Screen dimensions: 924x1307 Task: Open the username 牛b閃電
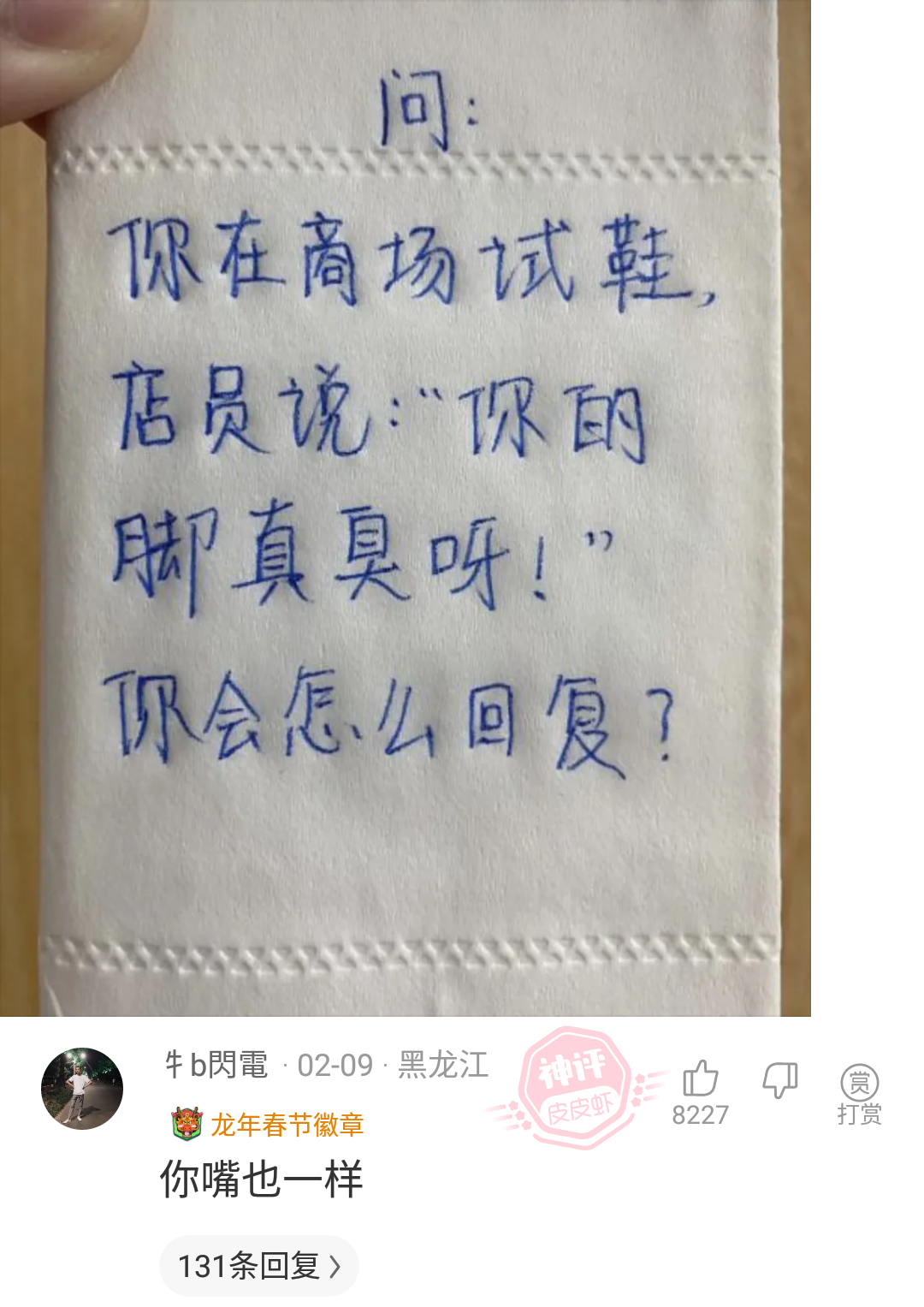point(216,1065)
